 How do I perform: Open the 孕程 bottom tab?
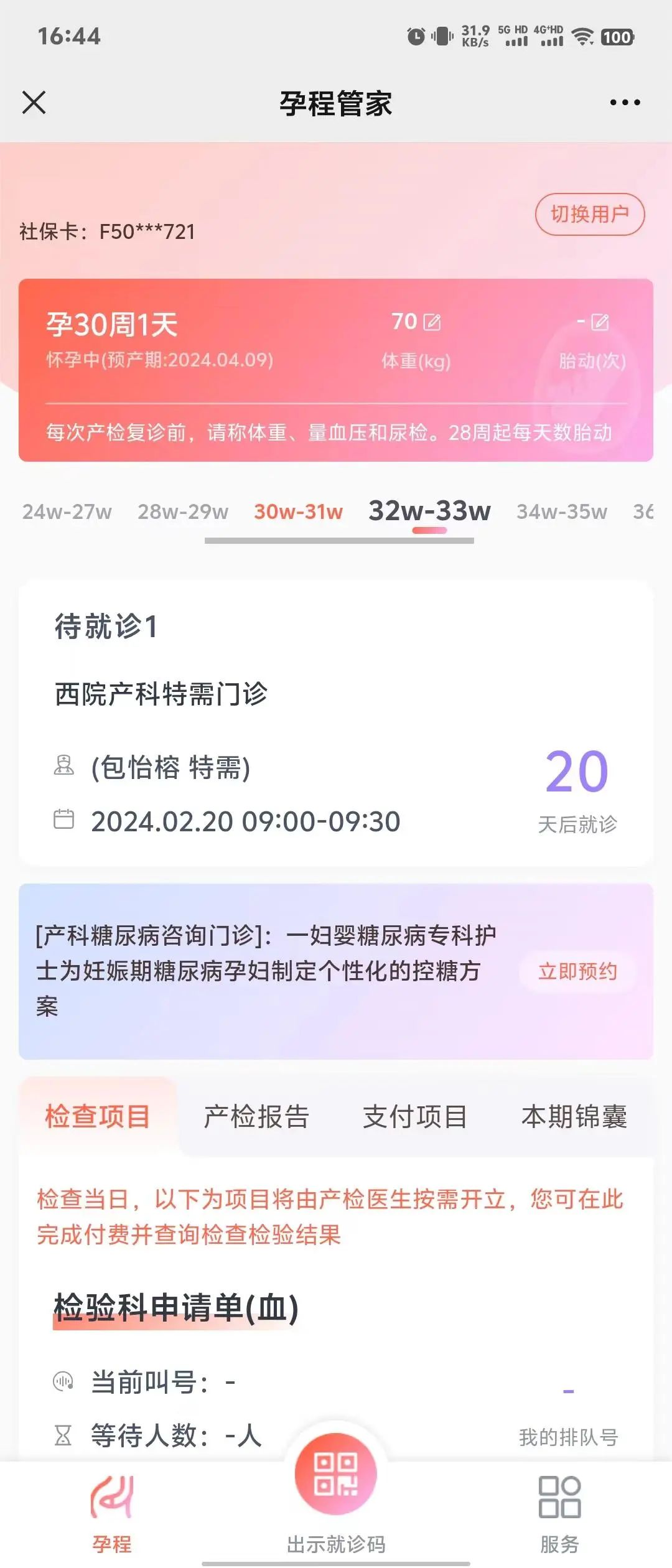tap(112, 1512)
